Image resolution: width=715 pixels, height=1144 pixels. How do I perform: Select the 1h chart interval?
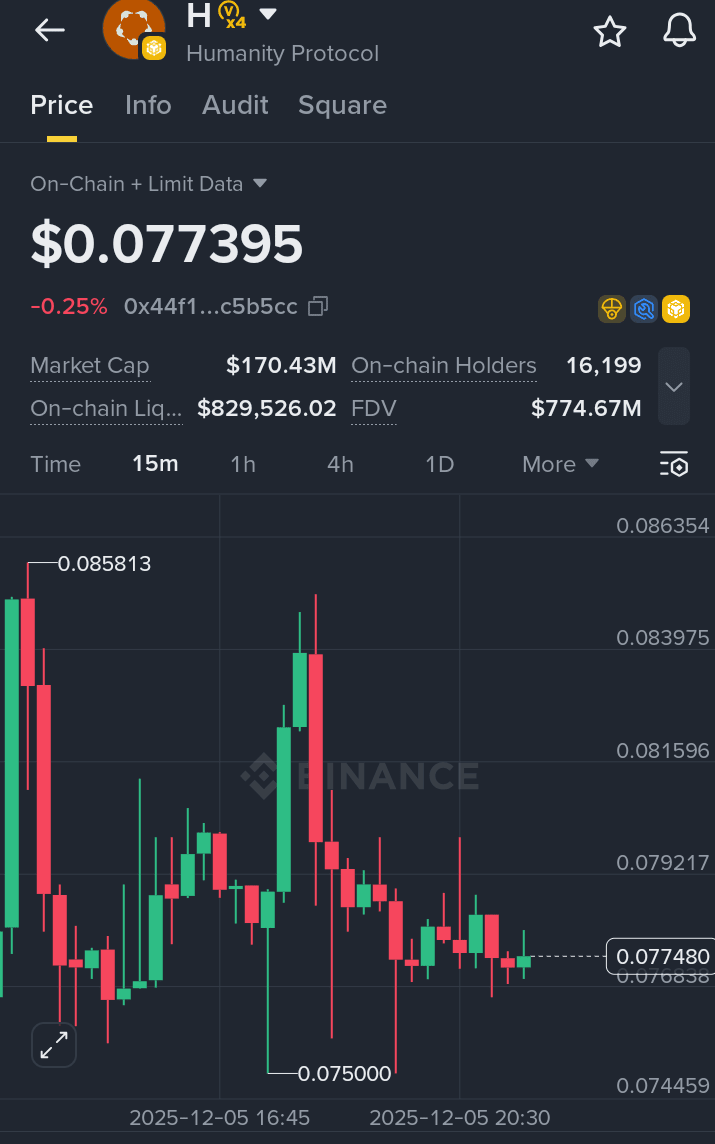click(x=243, y=464)
